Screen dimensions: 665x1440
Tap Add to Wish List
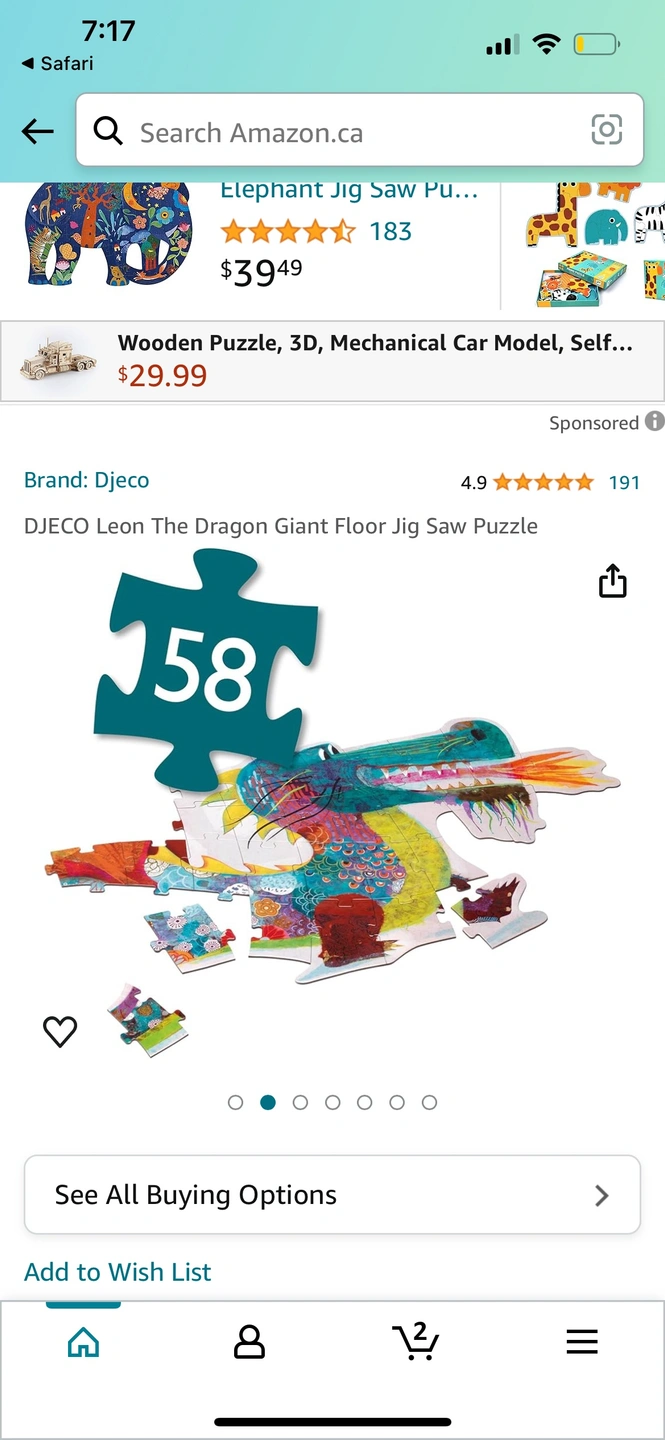pyautogui.click(x=118, y=1272)
